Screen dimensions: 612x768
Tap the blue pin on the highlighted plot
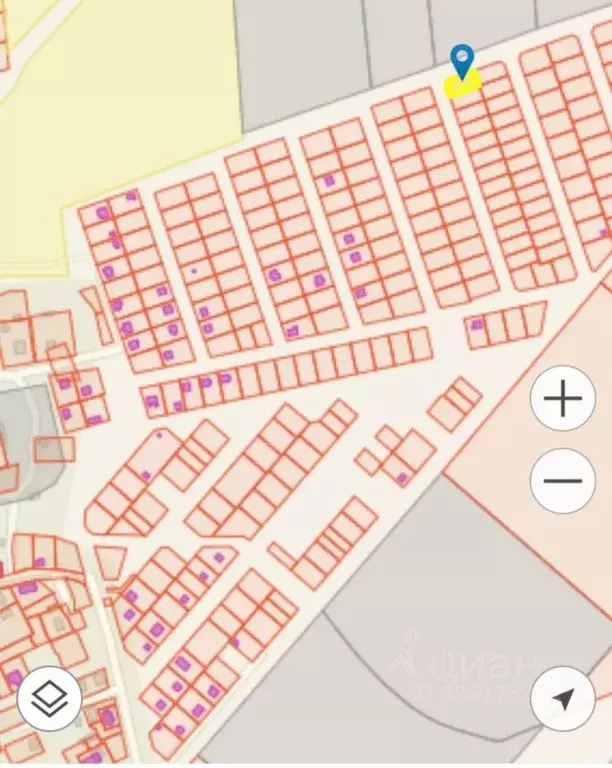462,59
